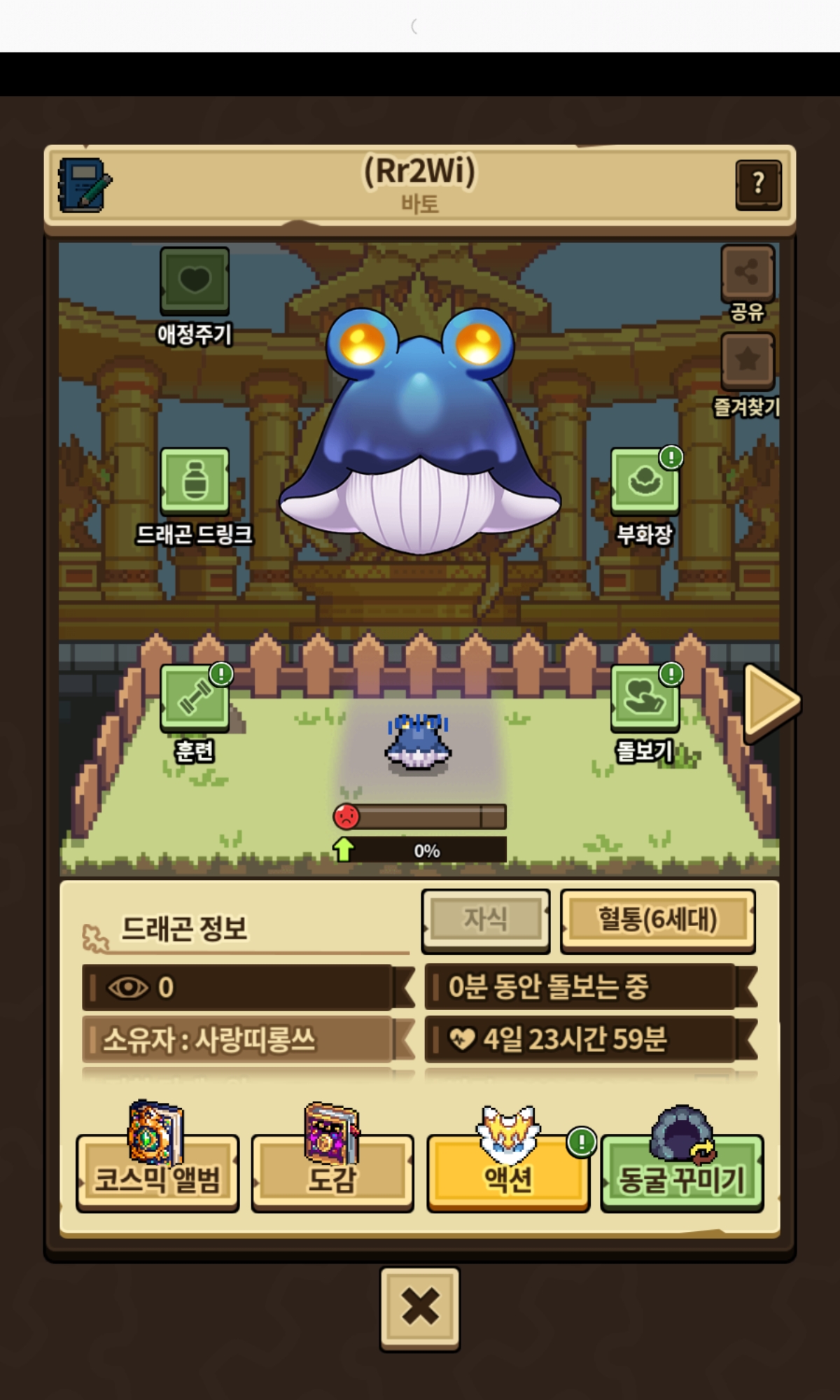The height and width of the screenshot is (1400, 840).
Task: Open the 부화장 hatchery button
Action: click(645, 482)
